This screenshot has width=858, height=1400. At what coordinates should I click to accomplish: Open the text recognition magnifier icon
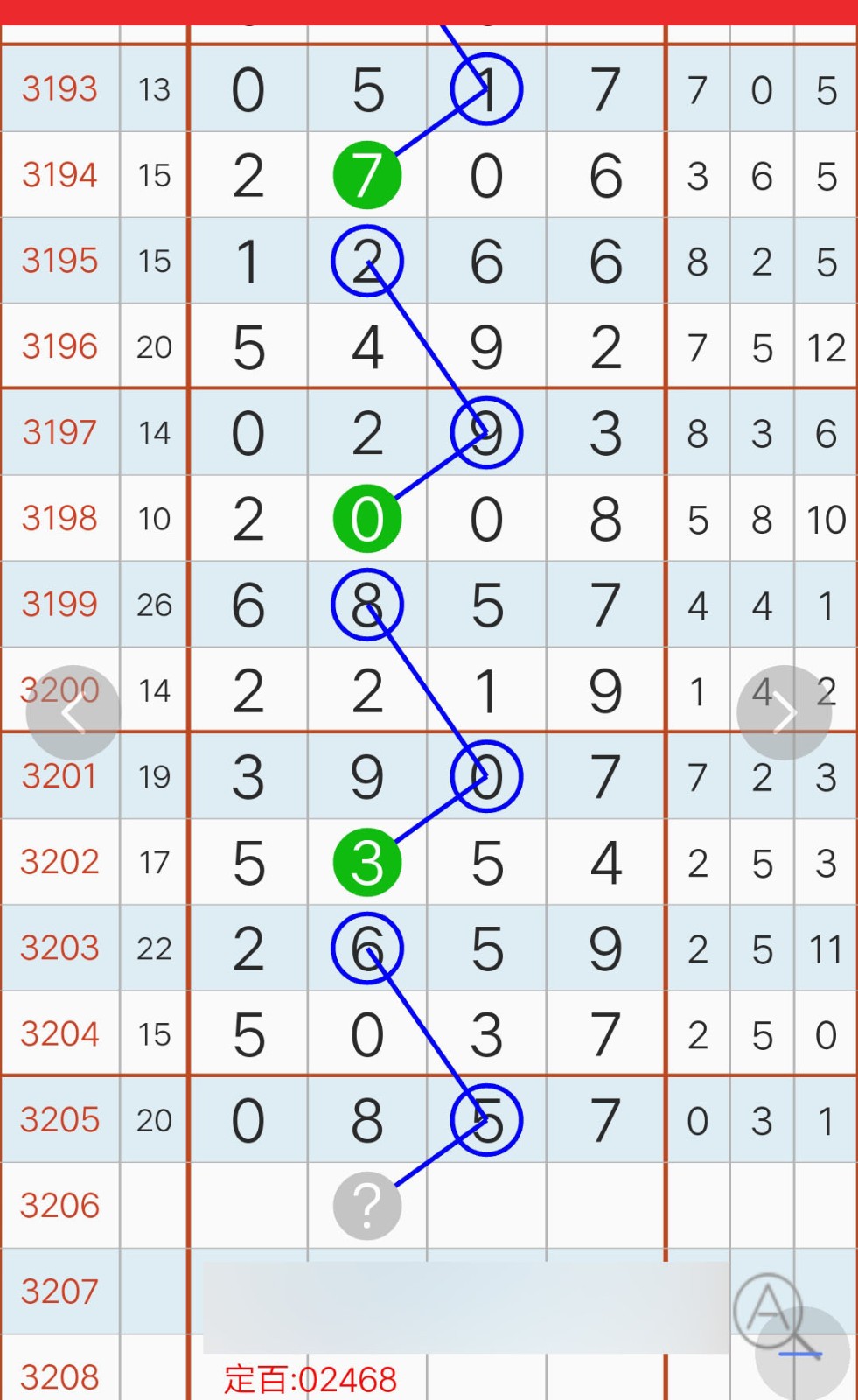tap(771, 1310)
